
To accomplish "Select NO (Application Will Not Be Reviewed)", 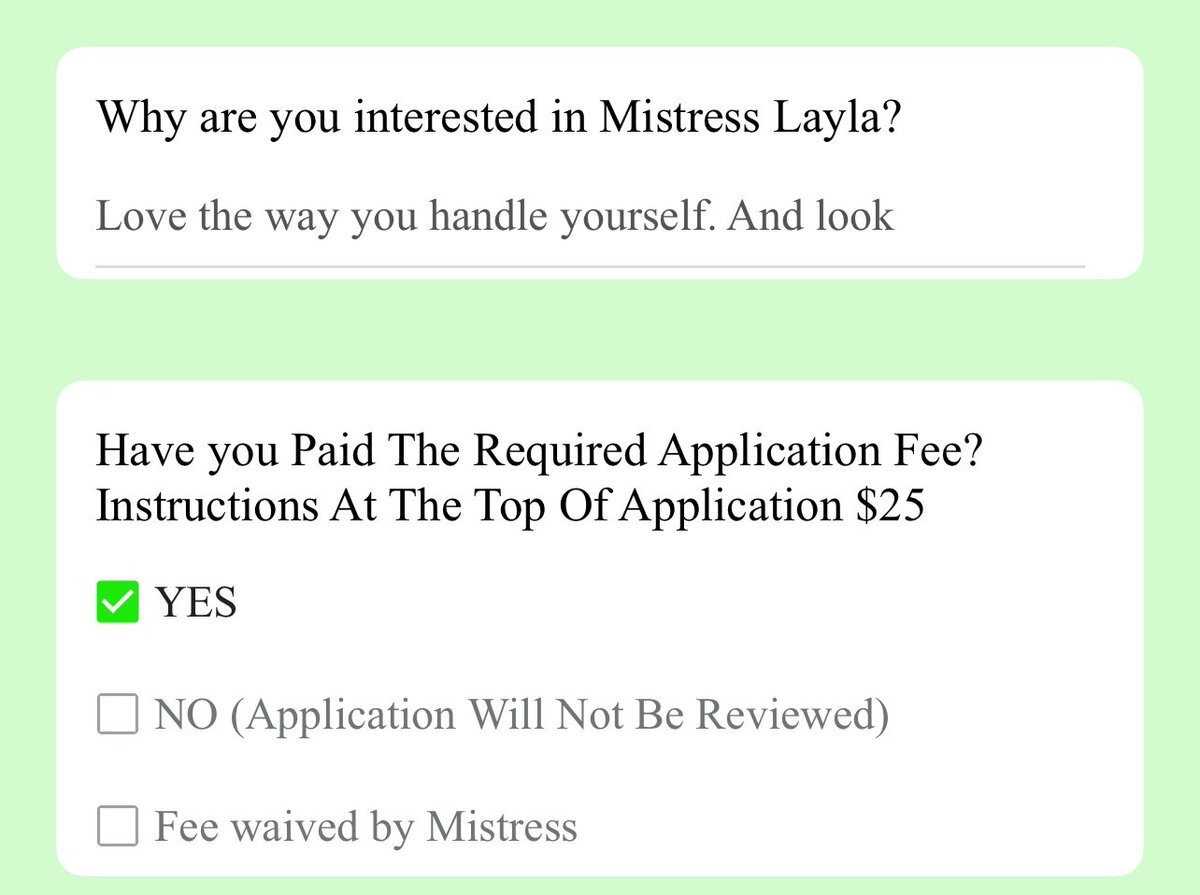I will [x=117, y=716].
